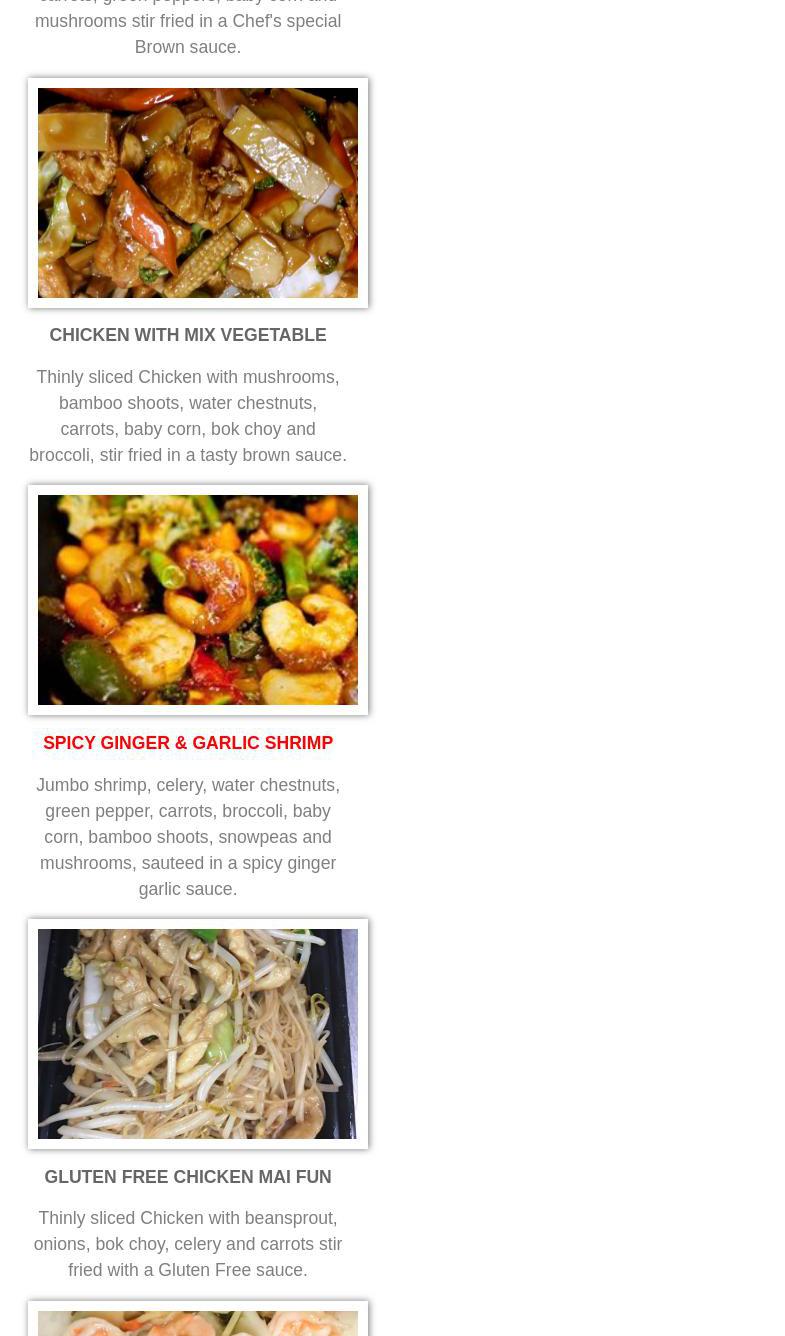Tap the Spicy Ginger & Garlic Shrimp title
Viewport: 785px width, 1336px height.
point(188,743)
